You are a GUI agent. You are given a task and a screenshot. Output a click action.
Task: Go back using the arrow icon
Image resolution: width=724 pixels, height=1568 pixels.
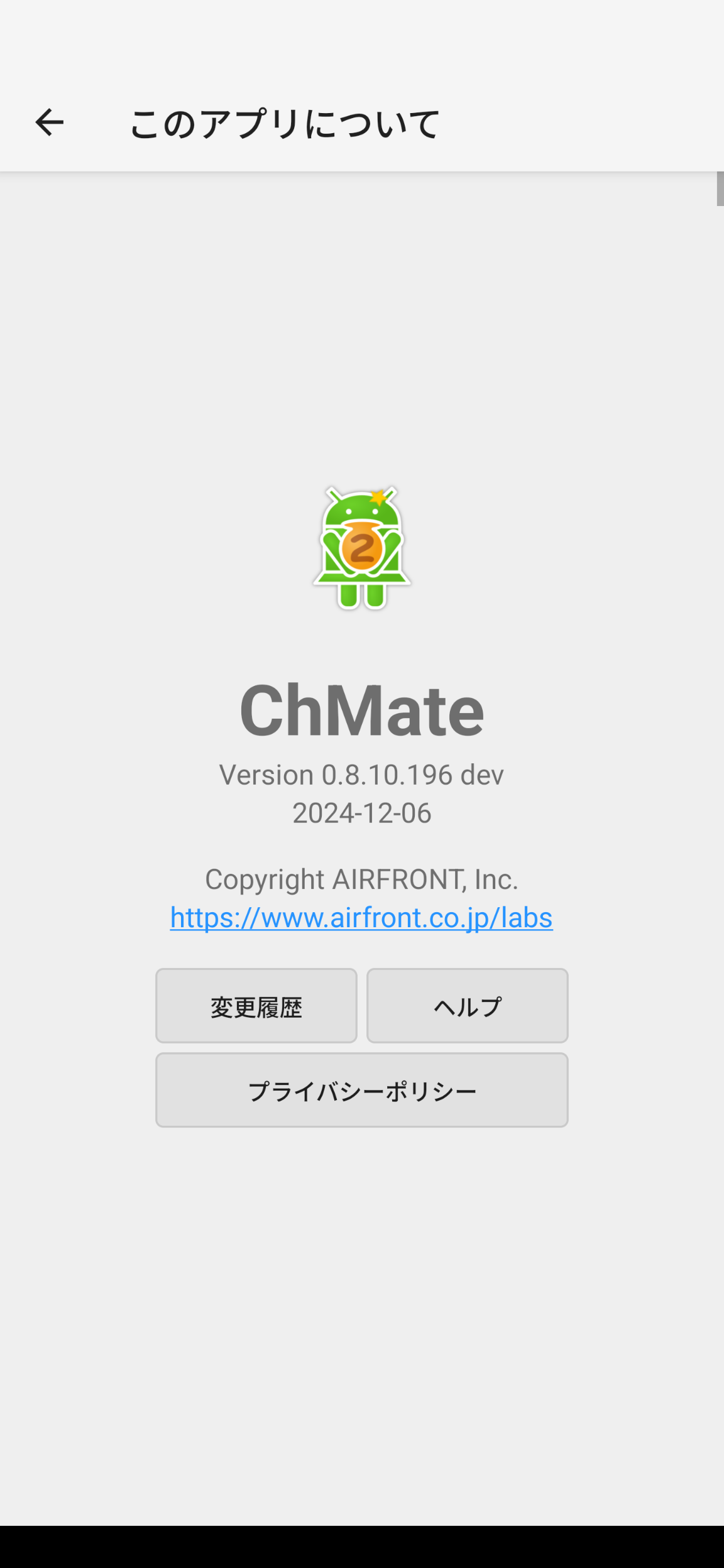coord(49,122)
